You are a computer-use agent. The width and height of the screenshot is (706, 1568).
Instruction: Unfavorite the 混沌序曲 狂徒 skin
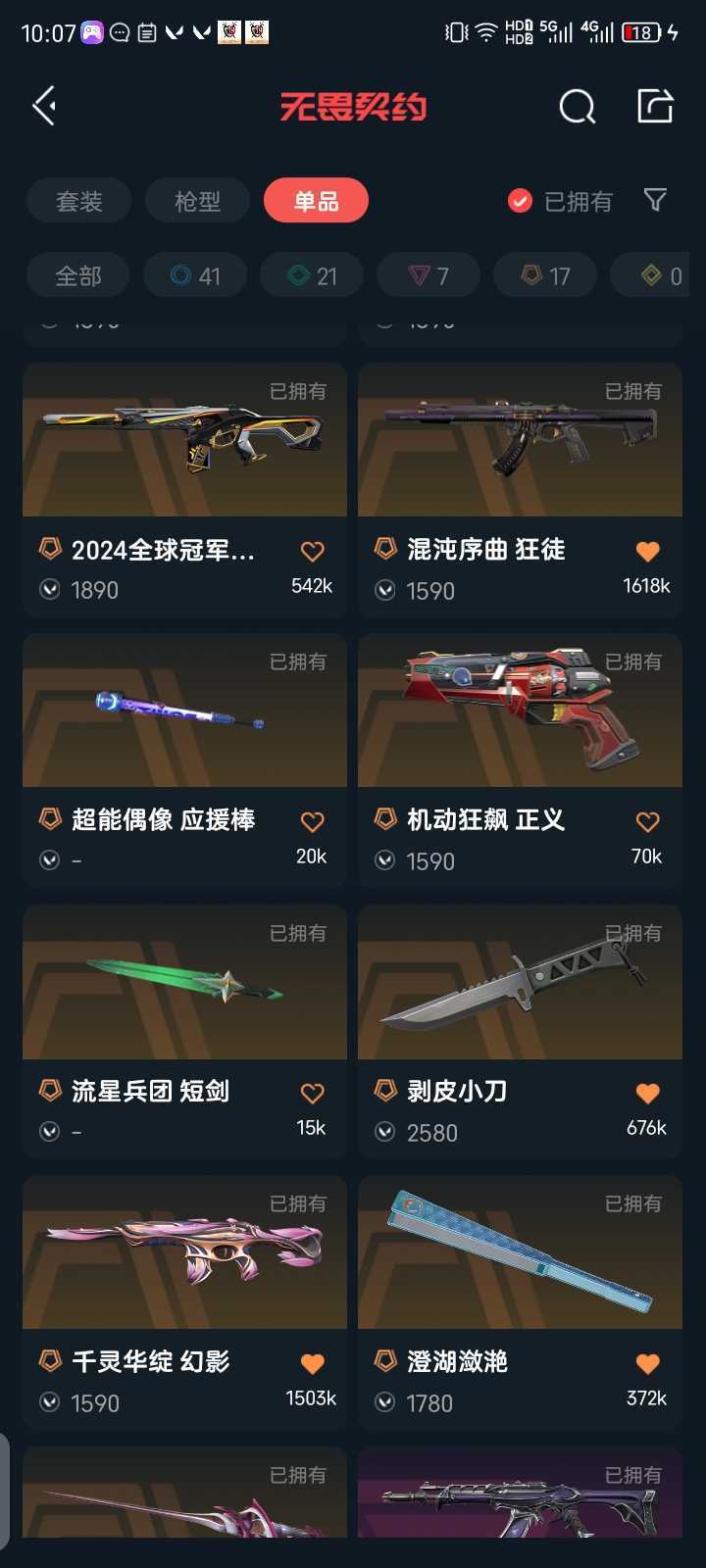tap(647, 551)
